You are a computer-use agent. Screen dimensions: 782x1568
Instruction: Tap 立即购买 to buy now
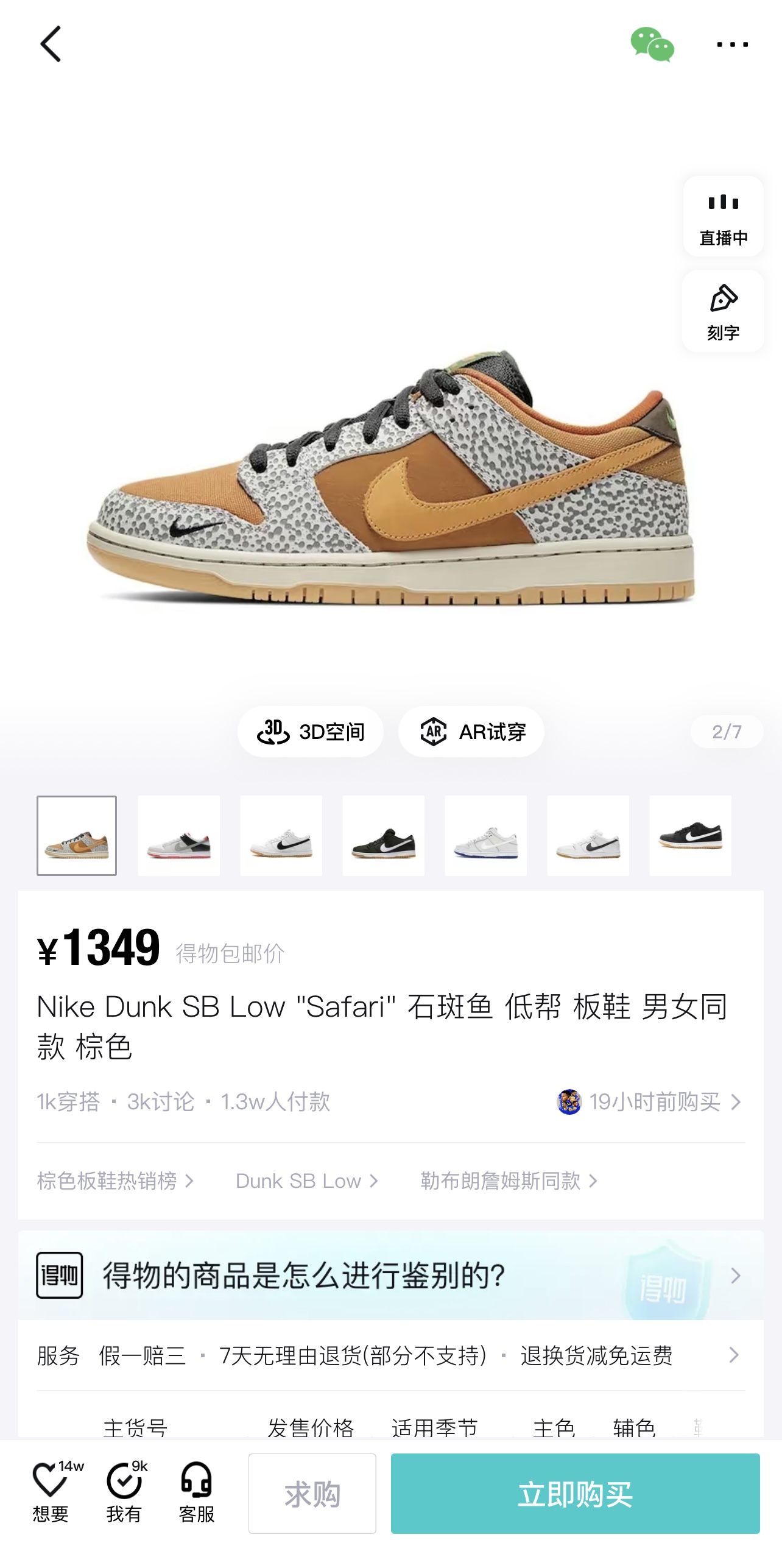pyautogui.click(x=576, y=1494)
